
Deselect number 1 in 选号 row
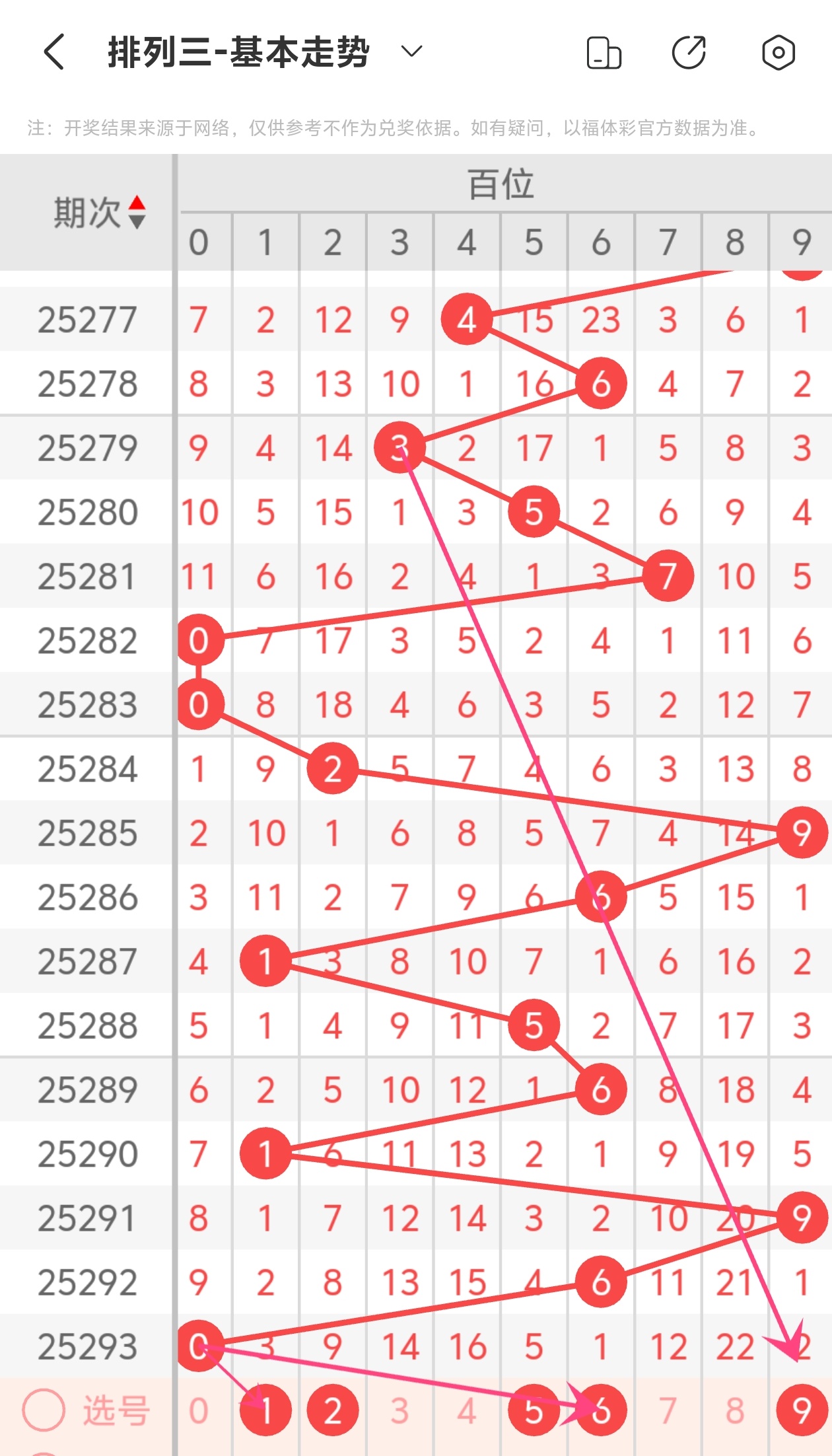point(265,1410)
